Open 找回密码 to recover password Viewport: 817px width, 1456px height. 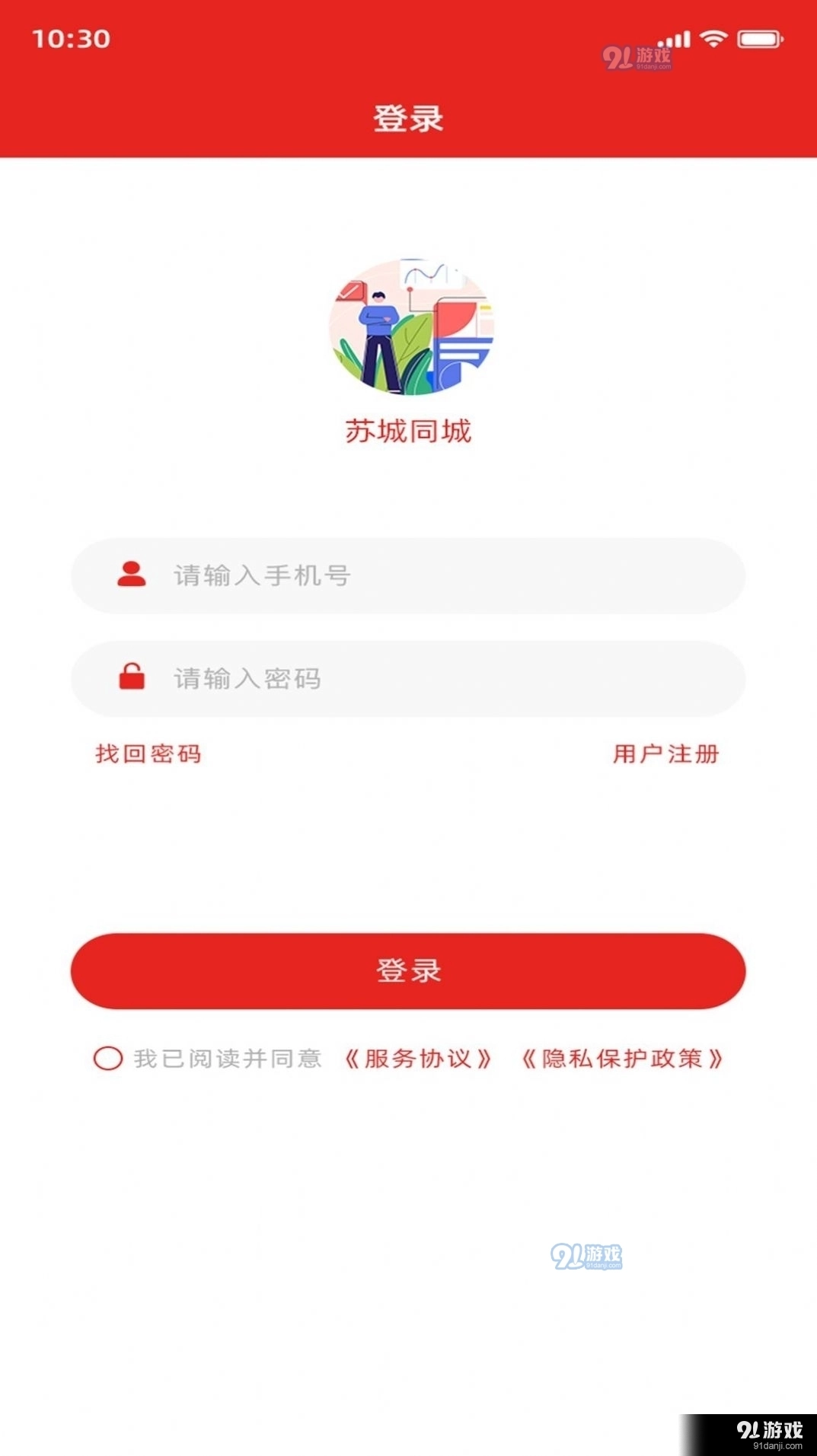click(148, 753)
